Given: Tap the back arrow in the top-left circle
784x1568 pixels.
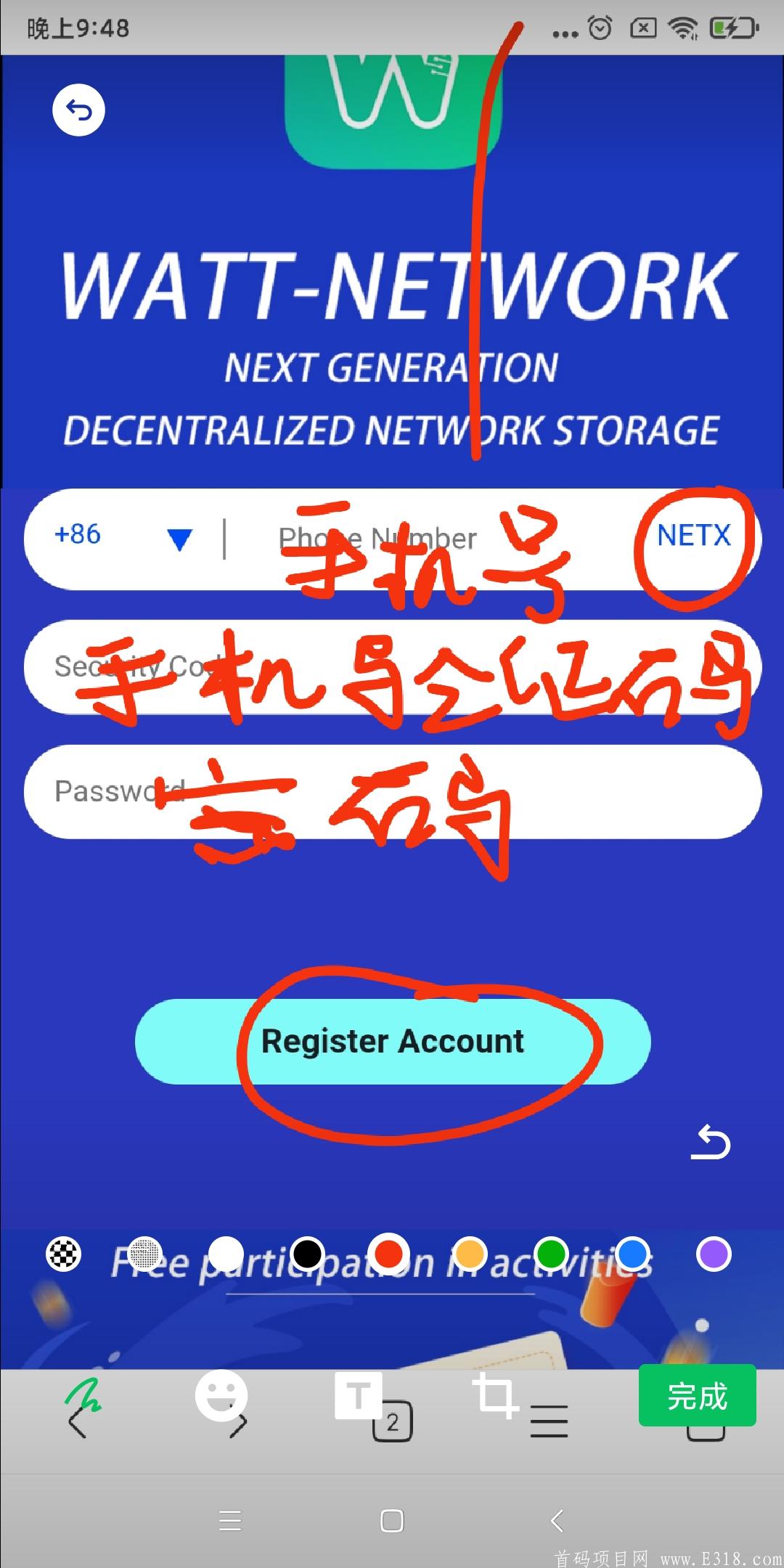Looking at the screenshot, I should (80, 109).
